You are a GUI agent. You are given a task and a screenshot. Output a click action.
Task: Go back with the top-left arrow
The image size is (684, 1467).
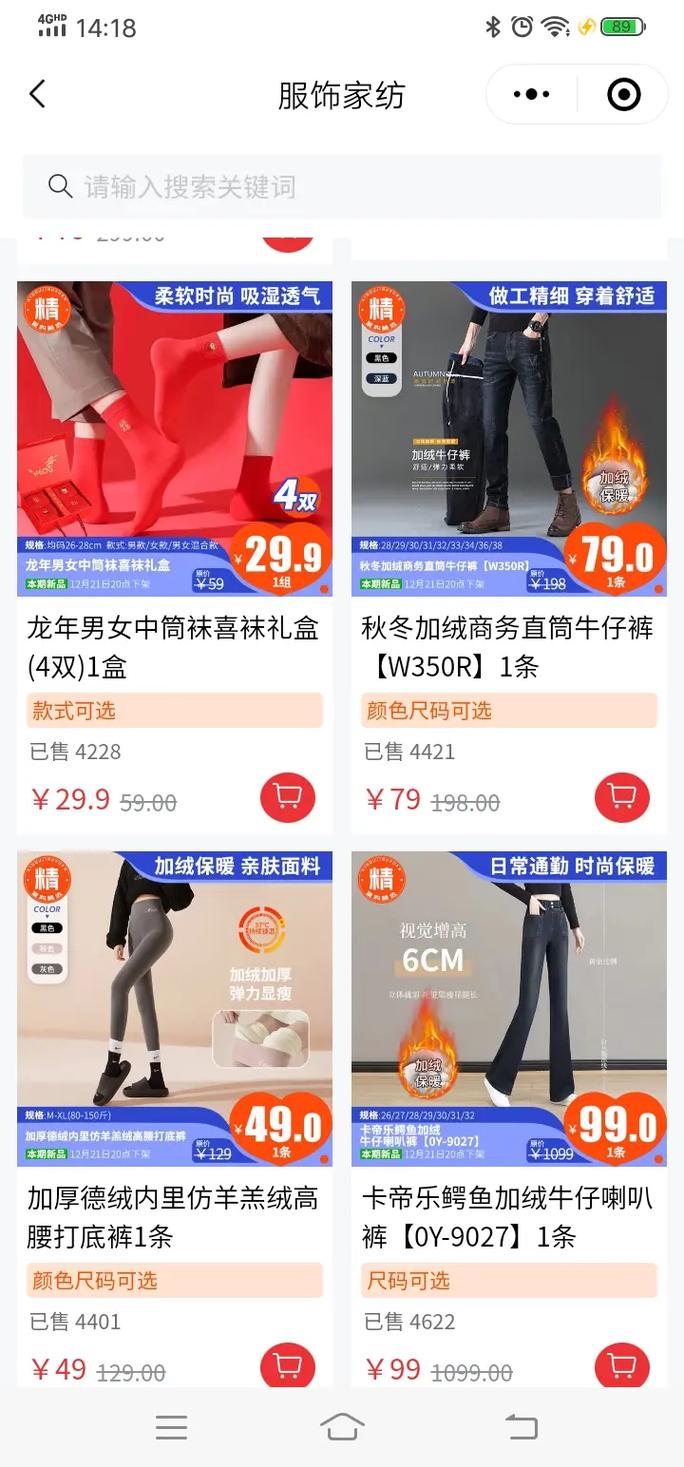point(38,94)
